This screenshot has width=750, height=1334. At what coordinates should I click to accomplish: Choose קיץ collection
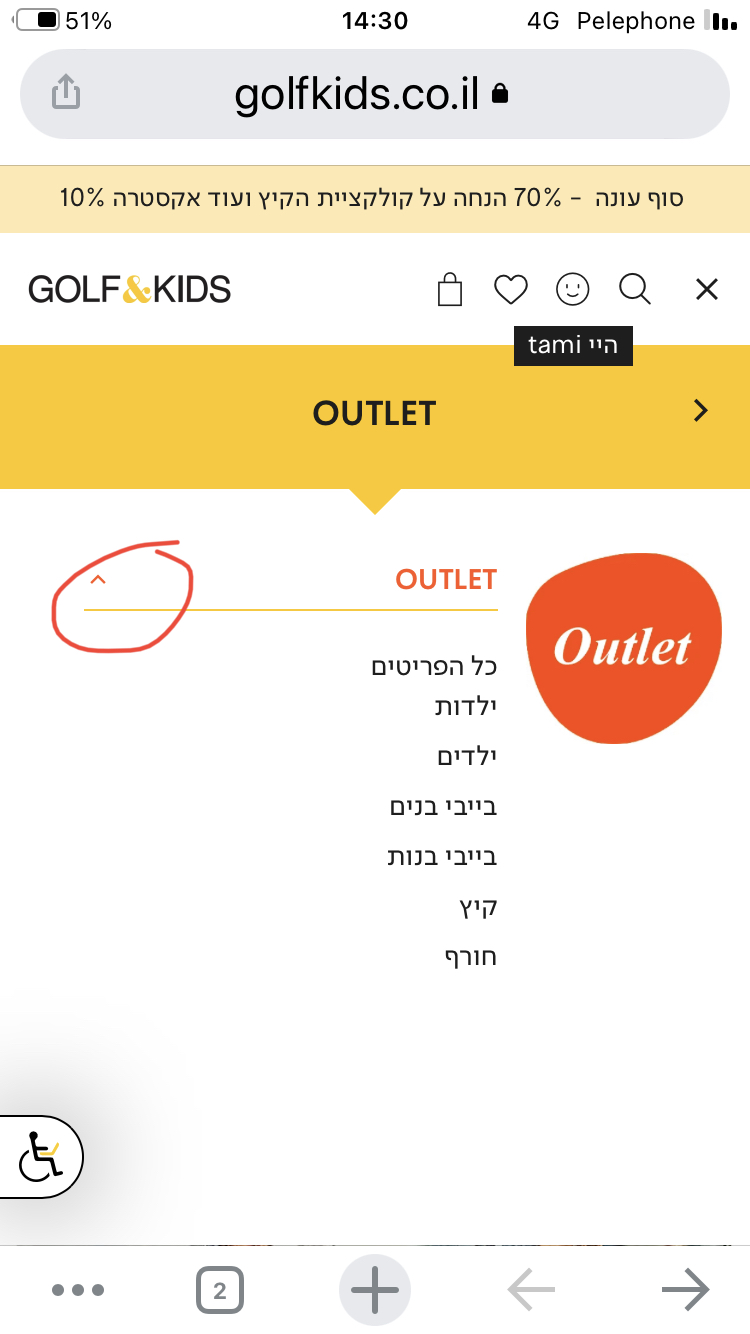pyautogui.click(x=477, y=907)
